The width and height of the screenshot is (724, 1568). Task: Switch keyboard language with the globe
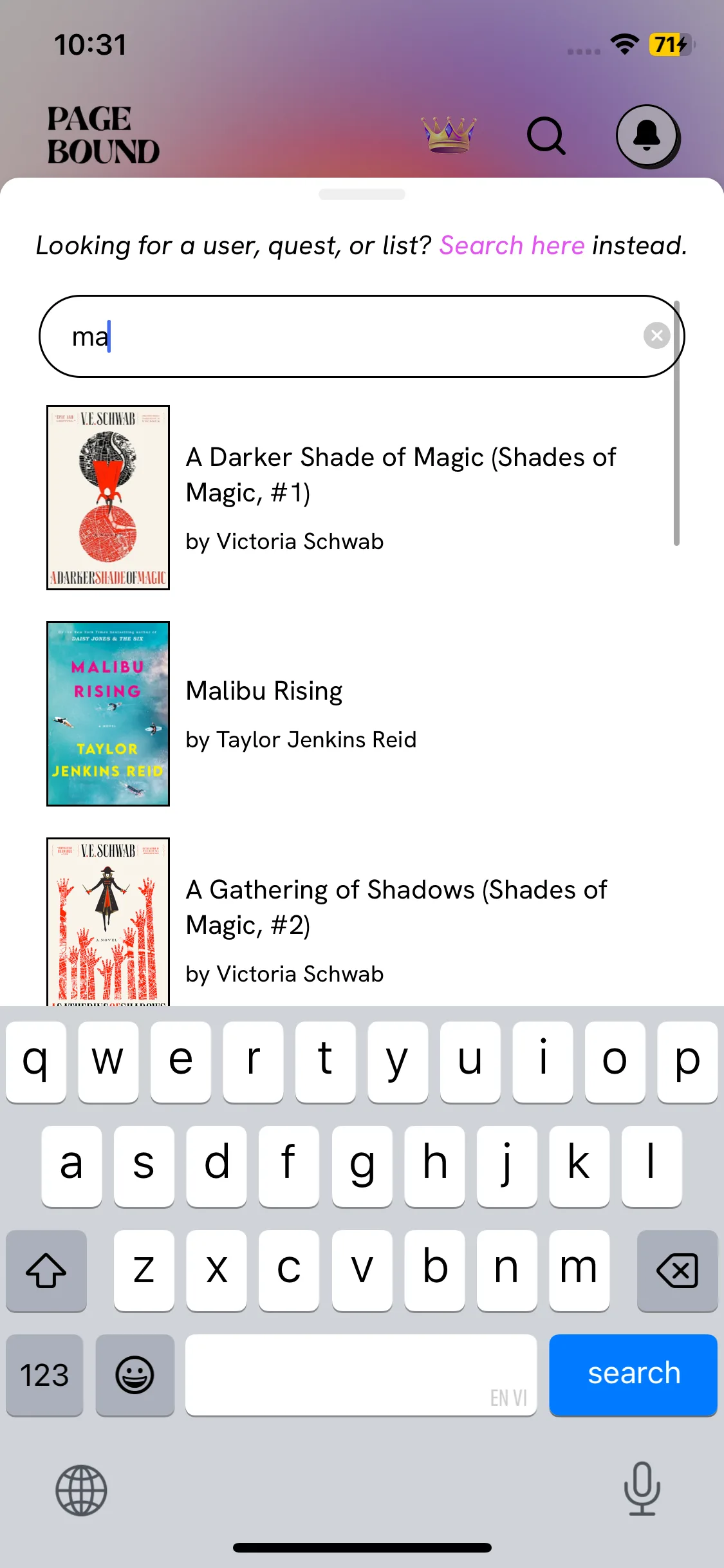click(81, 1489)
